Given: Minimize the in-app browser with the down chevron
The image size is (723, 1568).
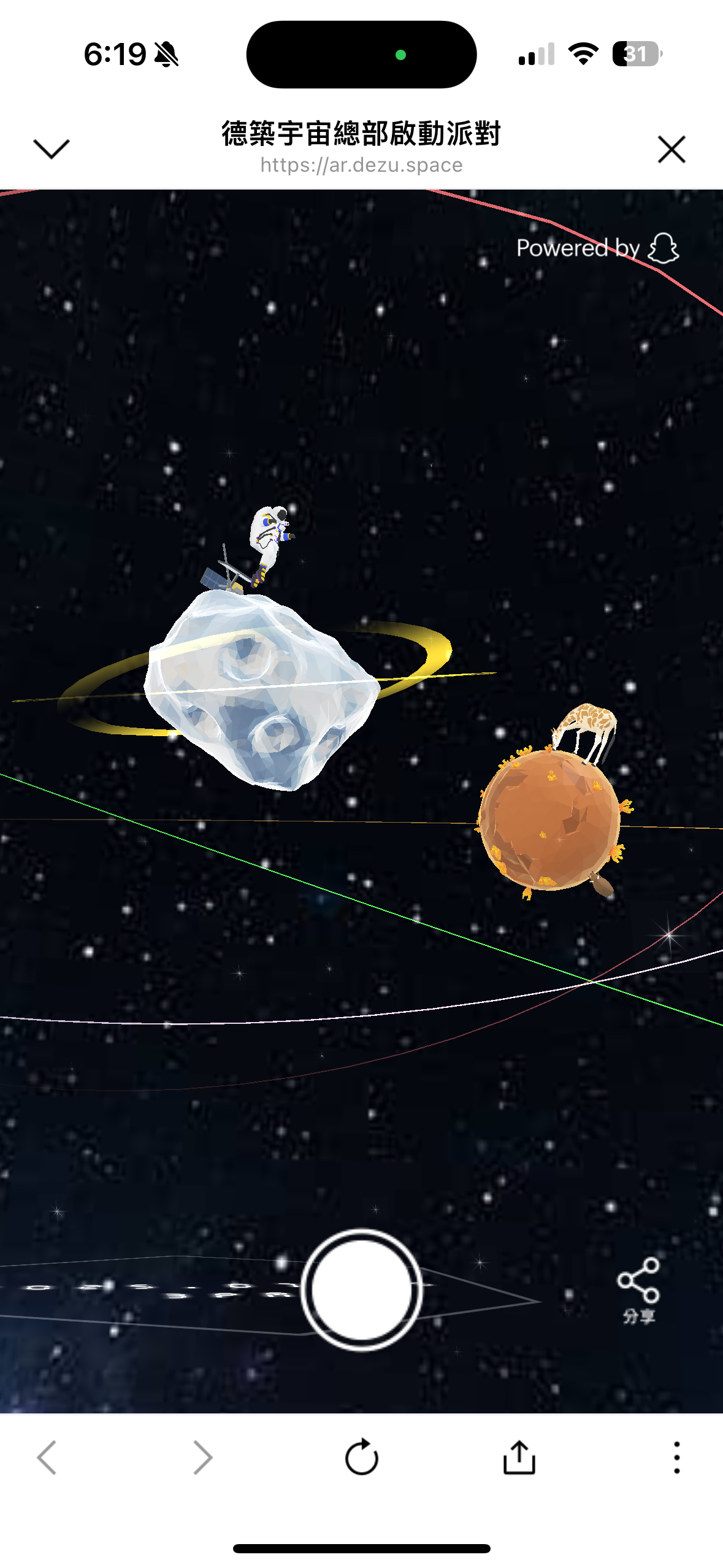Looking at the screenshot, I should click(x=52, y=149).
